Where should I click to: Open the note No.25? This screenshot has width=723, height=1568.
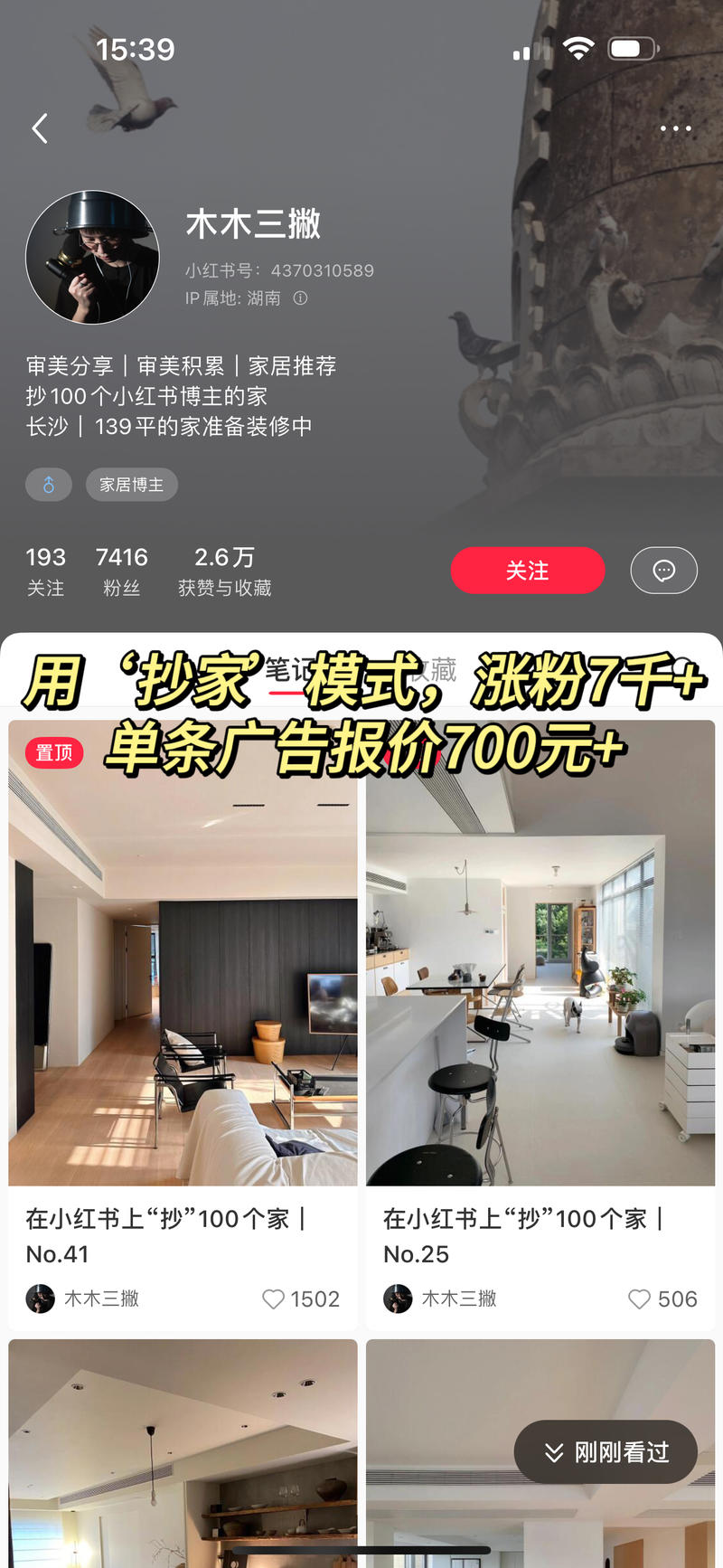pos(540,1025)
